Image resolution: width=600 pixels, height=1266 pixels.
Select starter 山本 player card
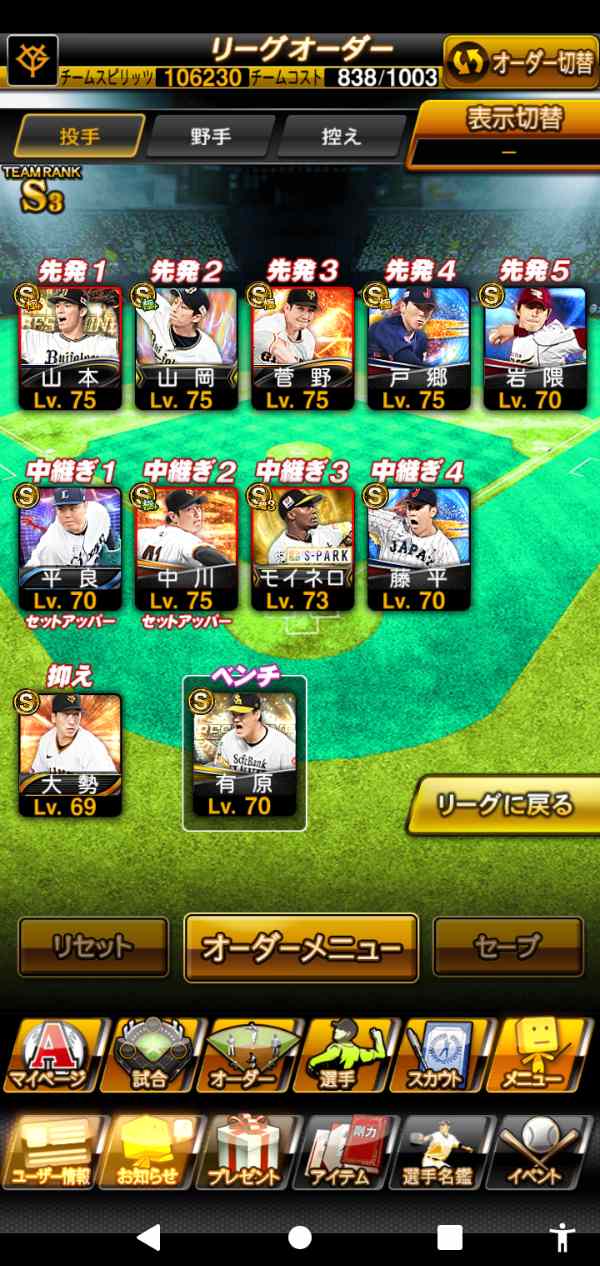pos(70,347)
